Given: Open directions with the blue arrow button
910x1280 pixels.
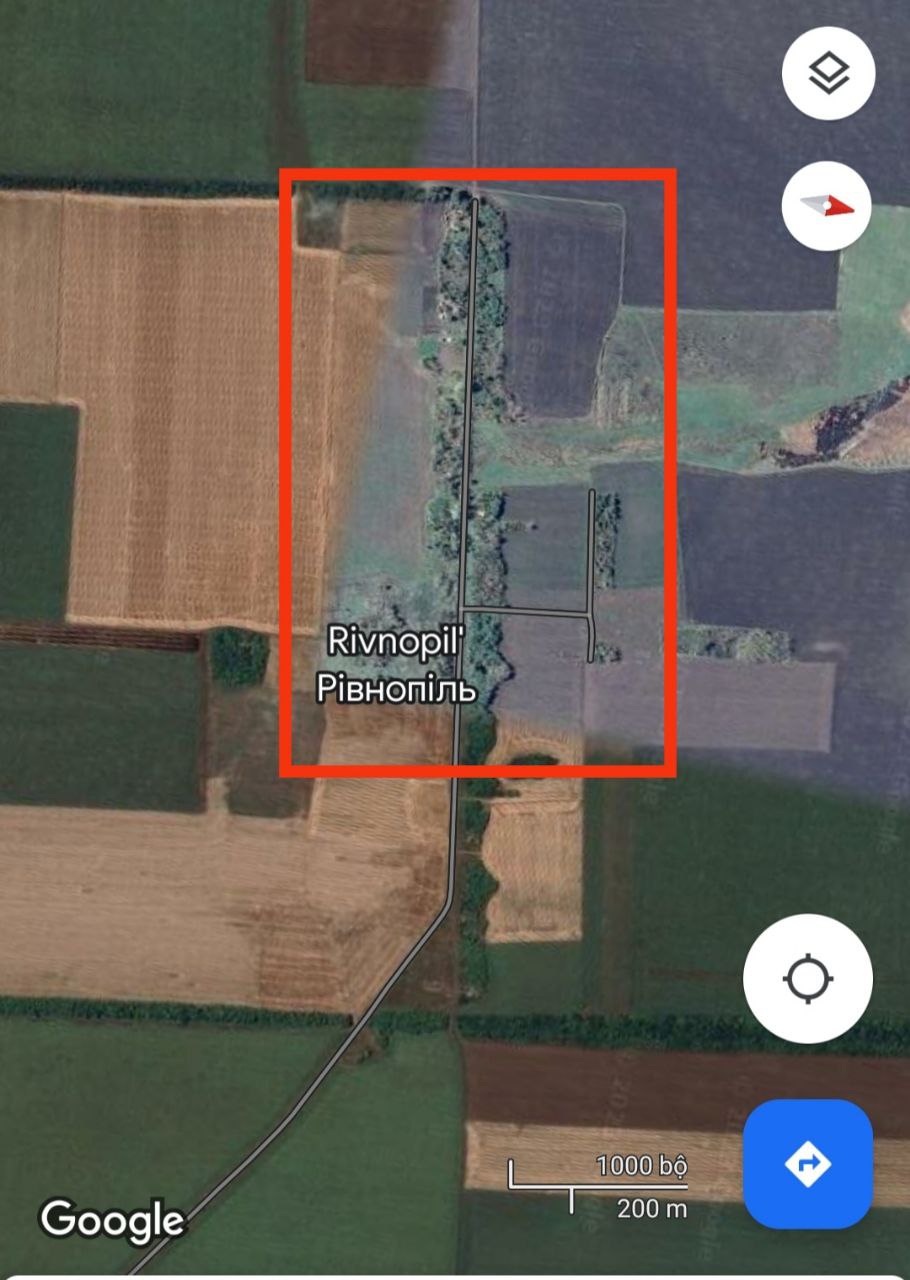Looking at the screenshot, I should click(x=808, y=1164).
